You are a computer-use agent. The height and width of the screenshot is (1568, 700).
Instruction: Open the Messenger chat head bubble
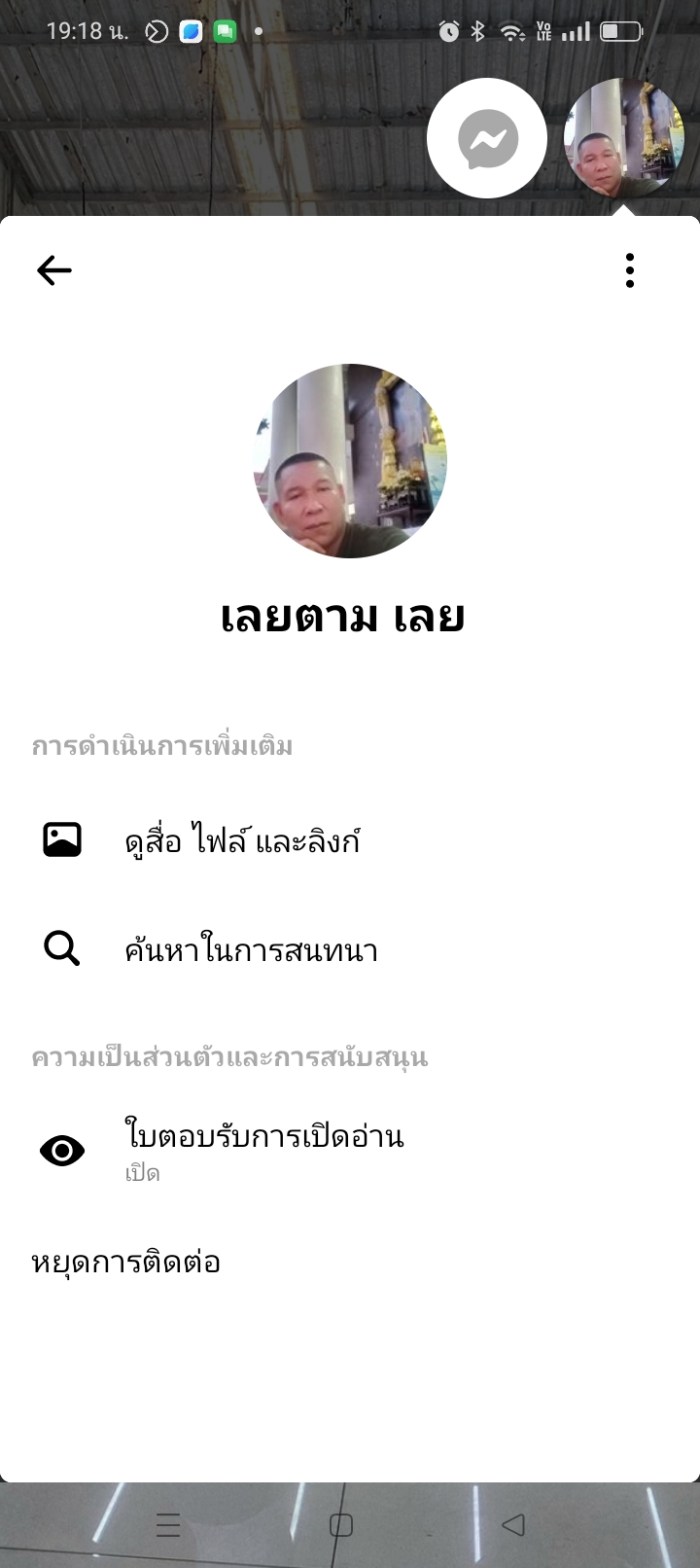pyautogui.click(x=487, y=138)
